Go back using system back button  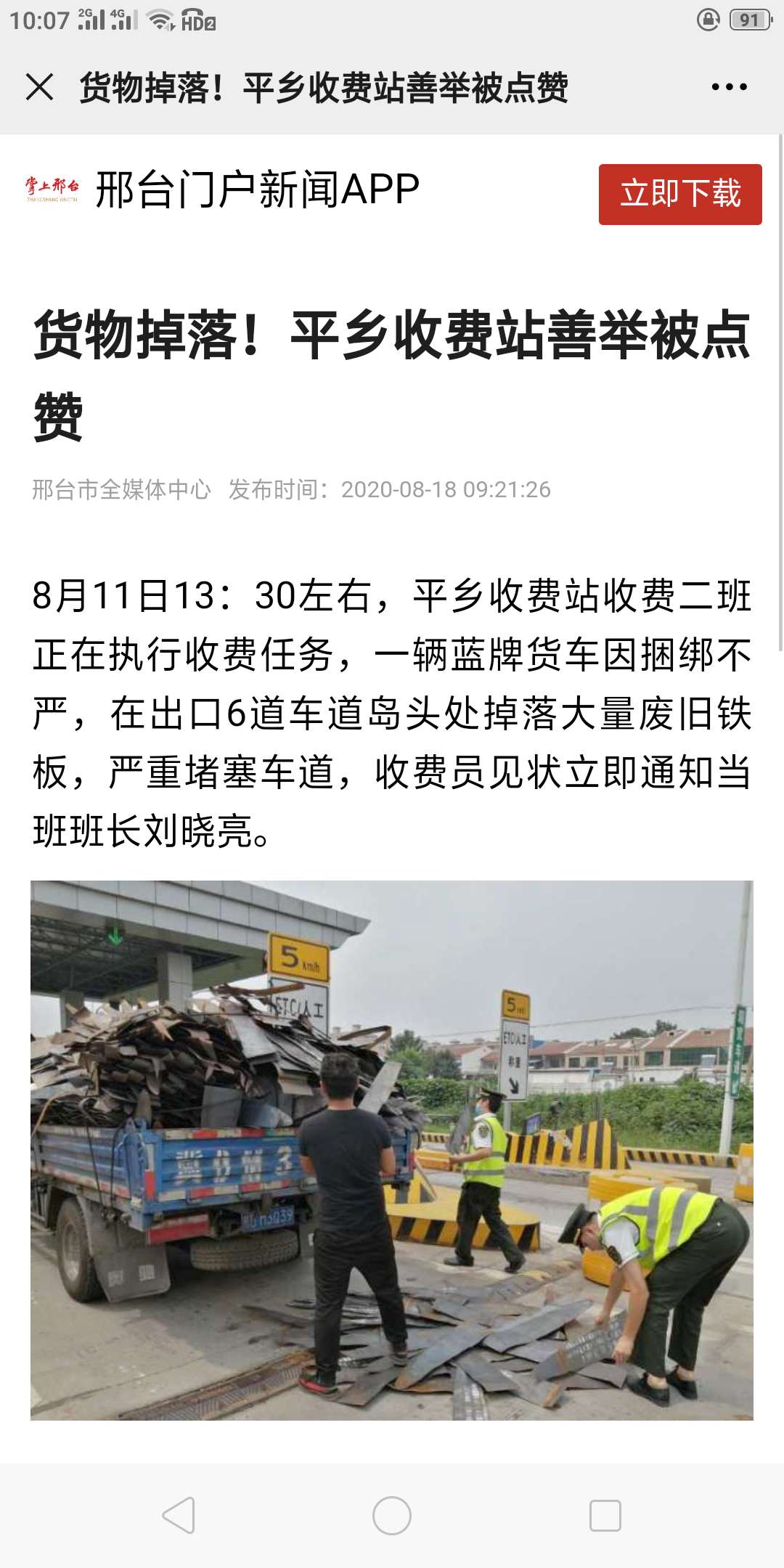[x=179, y=1516]
